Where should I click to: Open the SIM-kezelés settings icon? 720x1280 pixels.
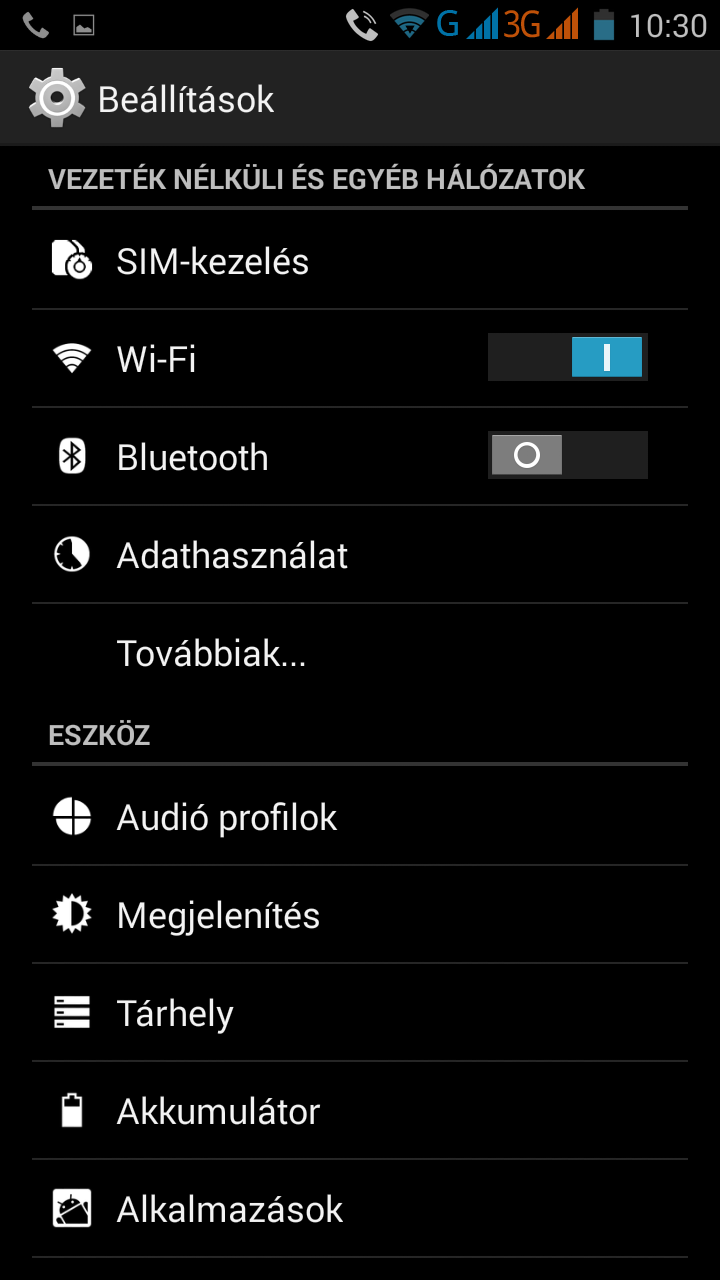70,260
